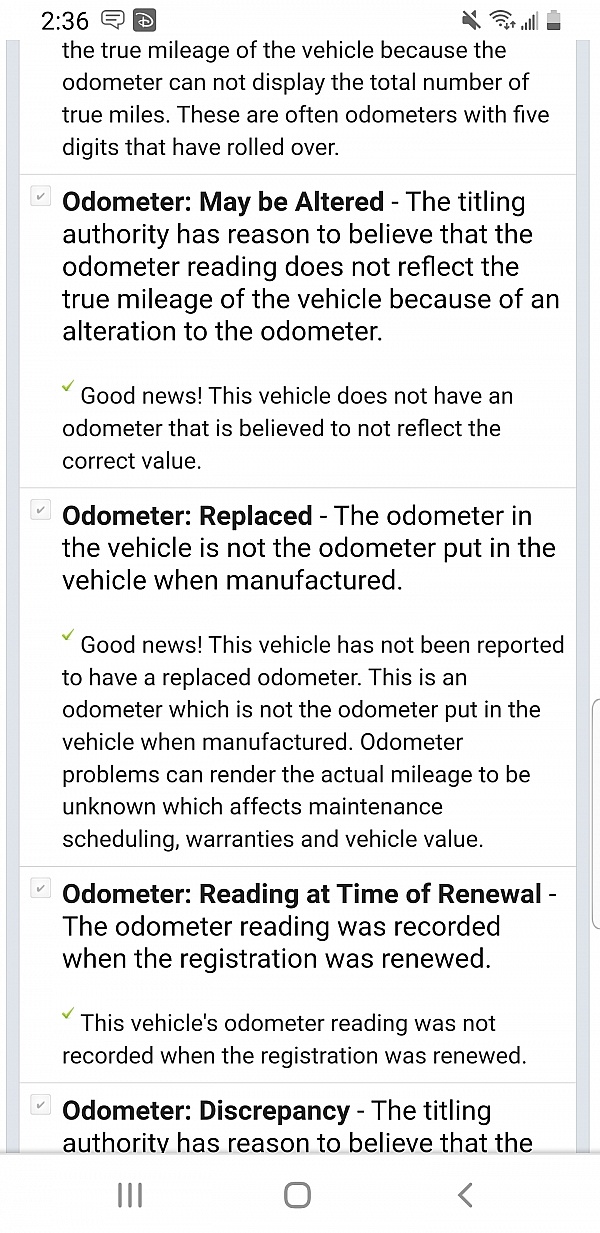Toggle the 'Odometer: May be Altered' checkbox

point(40,198)
